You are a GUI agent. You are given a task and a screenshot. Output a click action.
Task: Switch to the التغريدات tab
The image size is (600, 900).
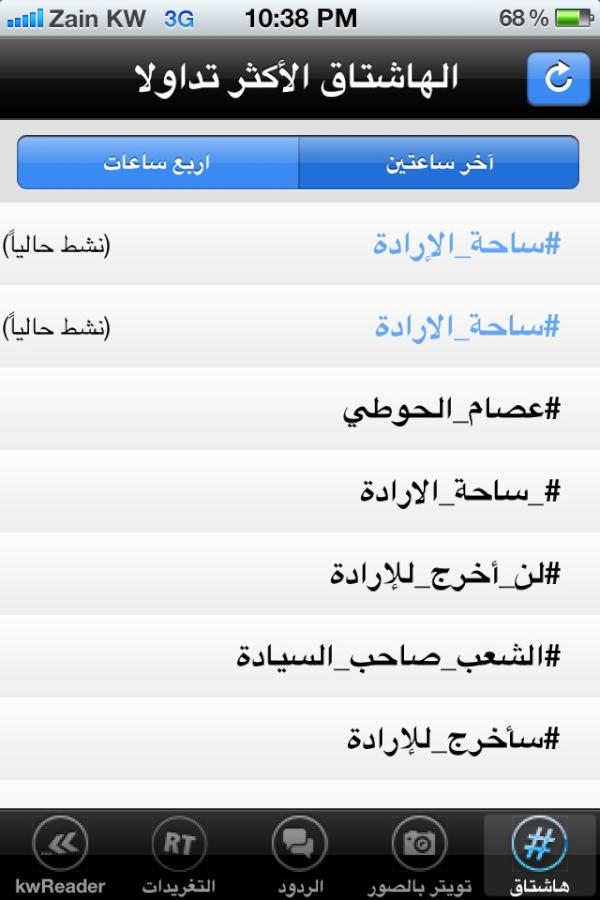[179, 856]
